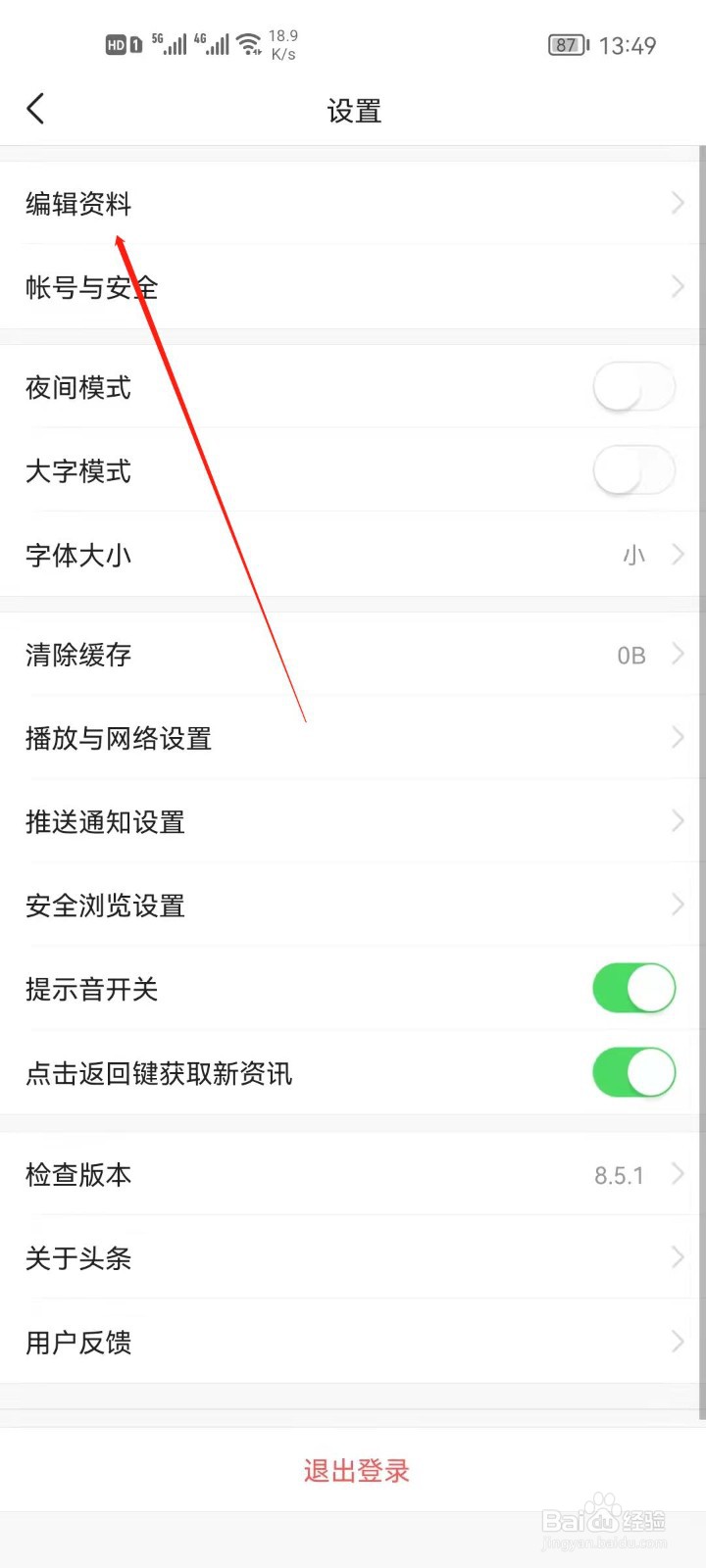Disable the alert sound switch 提示音开关
Image resolution: width=706 pixels, height=1568 pixels.
tap(632, 988)
